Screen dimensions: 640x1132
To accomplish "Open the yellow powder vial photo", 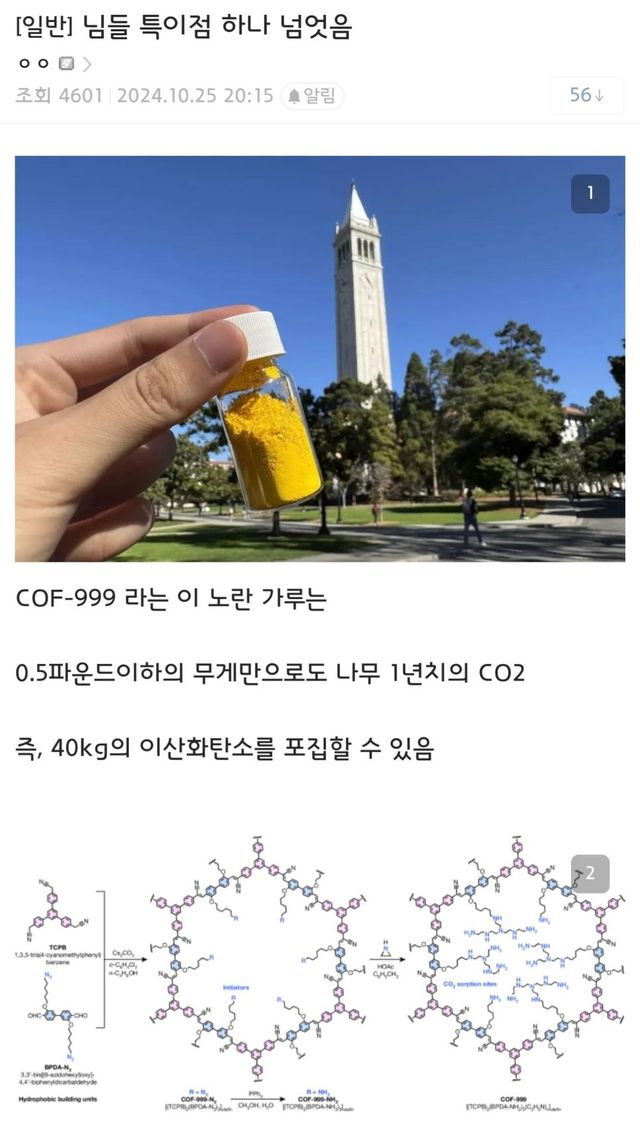I will point(320,358).
